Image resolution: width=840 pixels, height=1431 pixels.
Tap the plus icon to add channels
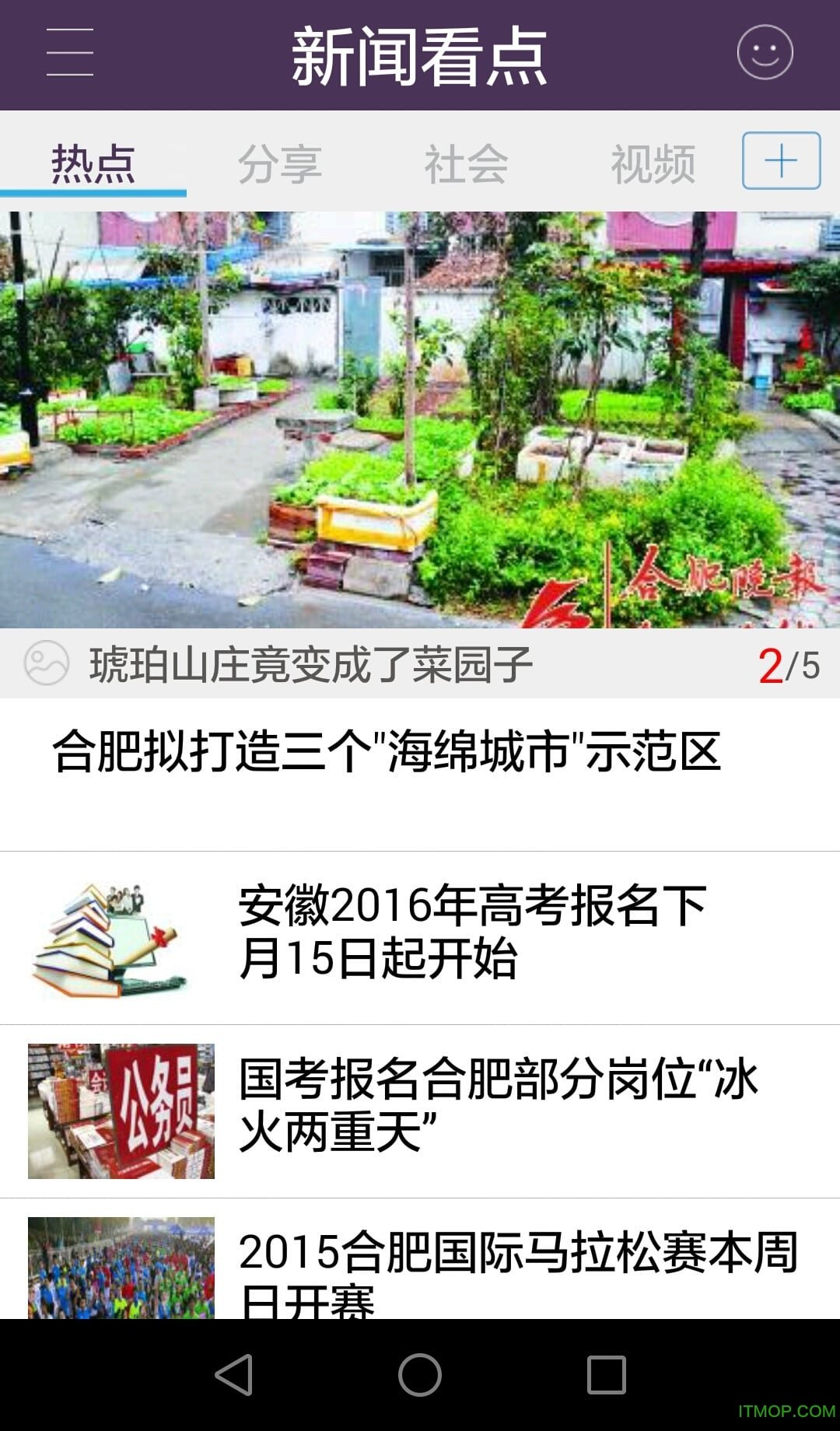779,159
